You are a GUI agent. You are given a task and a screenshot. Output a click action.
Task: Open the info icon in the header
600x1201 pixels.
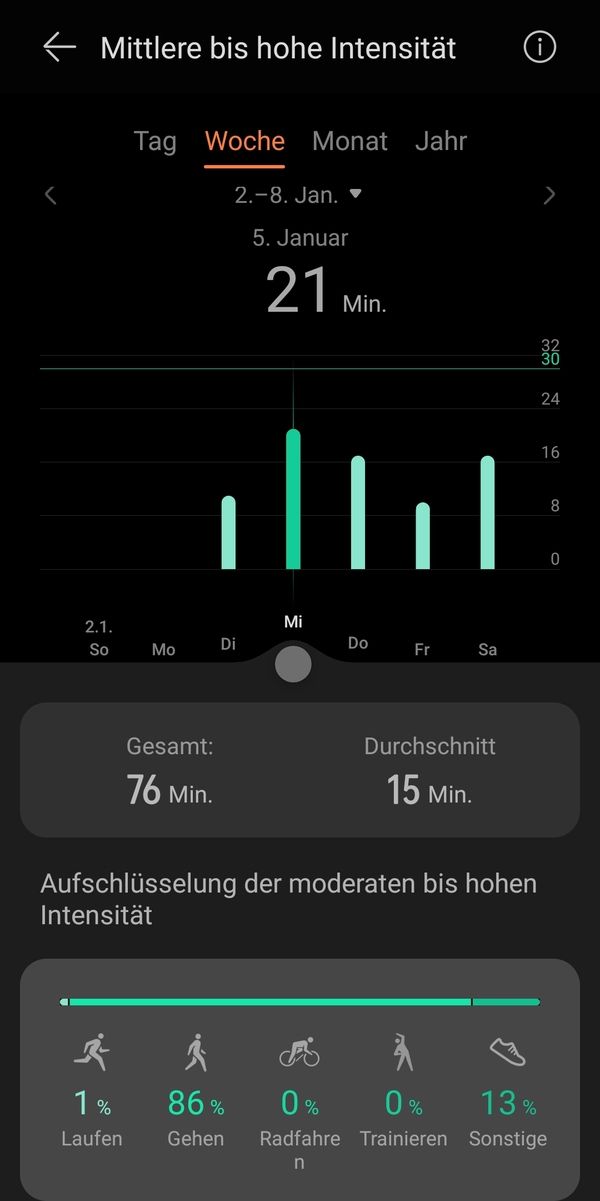pos(540,47)
